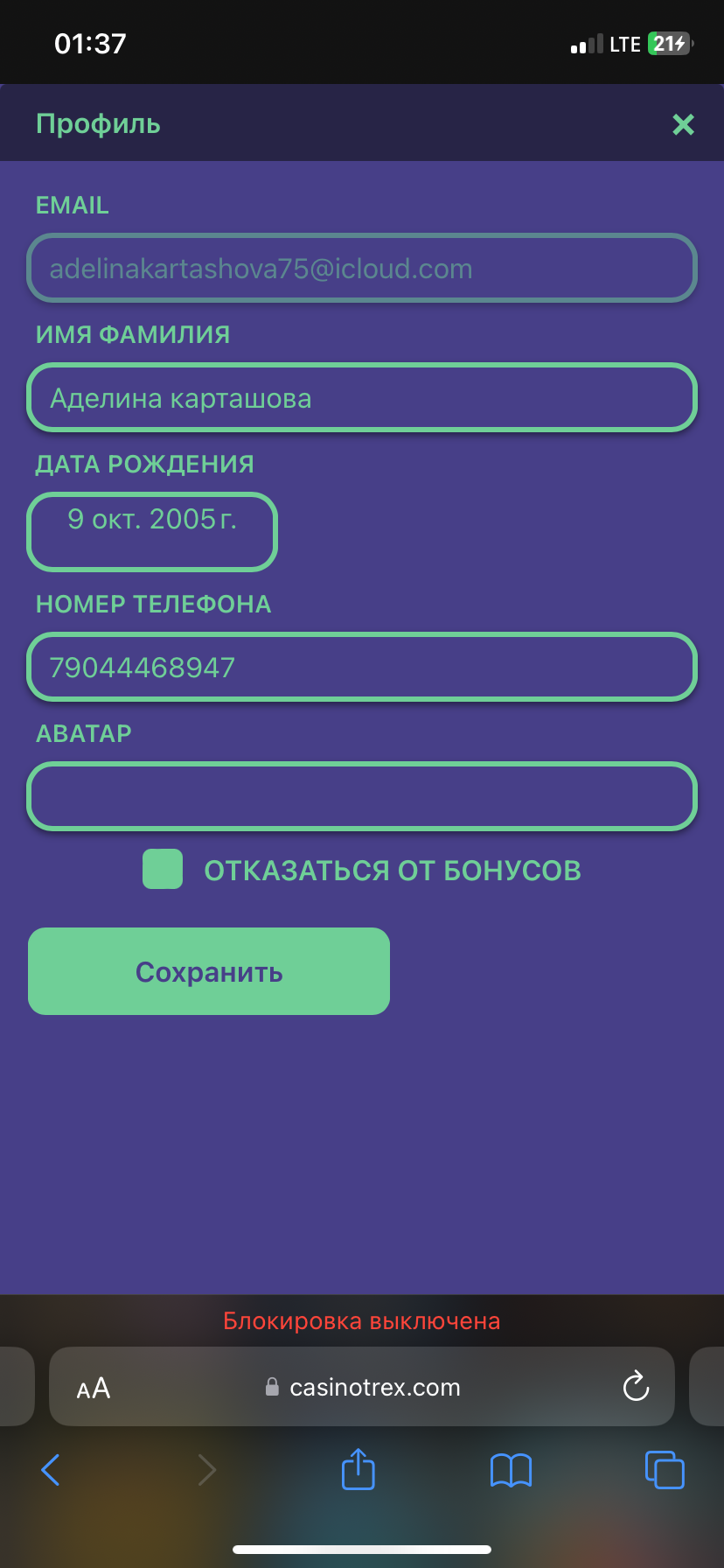
Task: Go back to the previous page
Action: [x=51, y=1470]
